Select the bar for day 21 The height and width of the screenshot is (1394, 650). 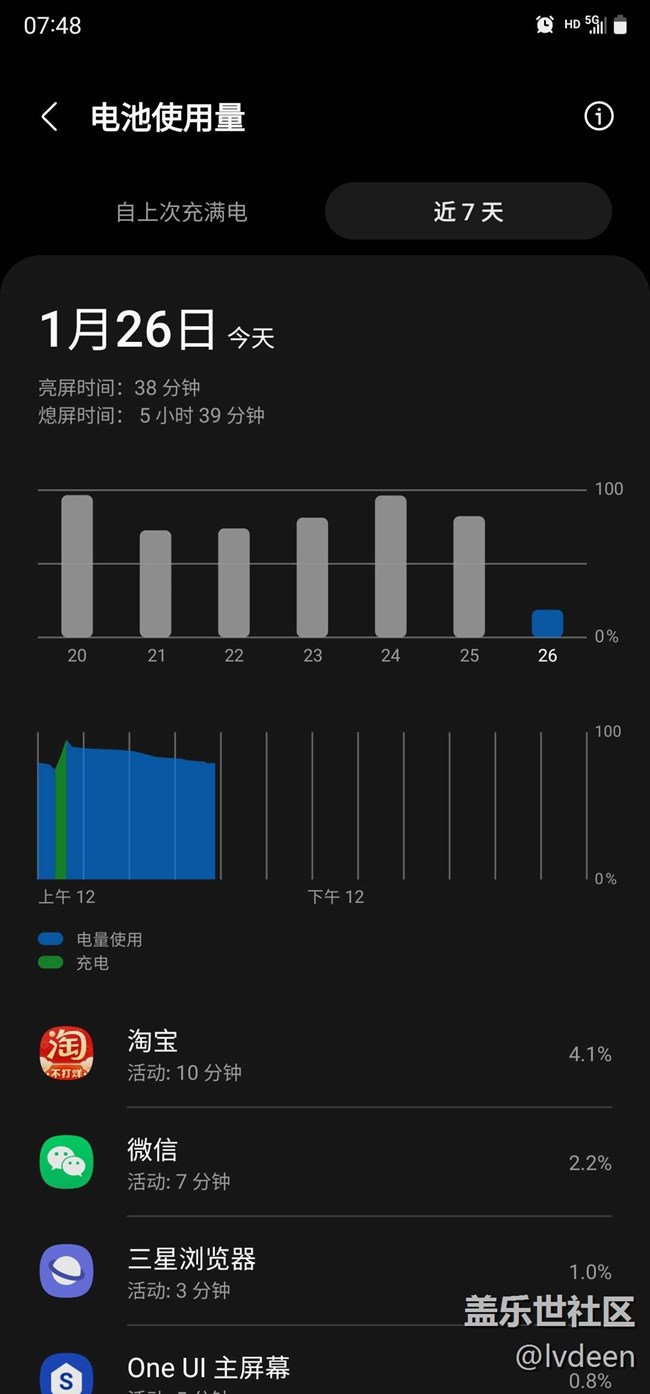pyautogui.click(x=155, y=584)
